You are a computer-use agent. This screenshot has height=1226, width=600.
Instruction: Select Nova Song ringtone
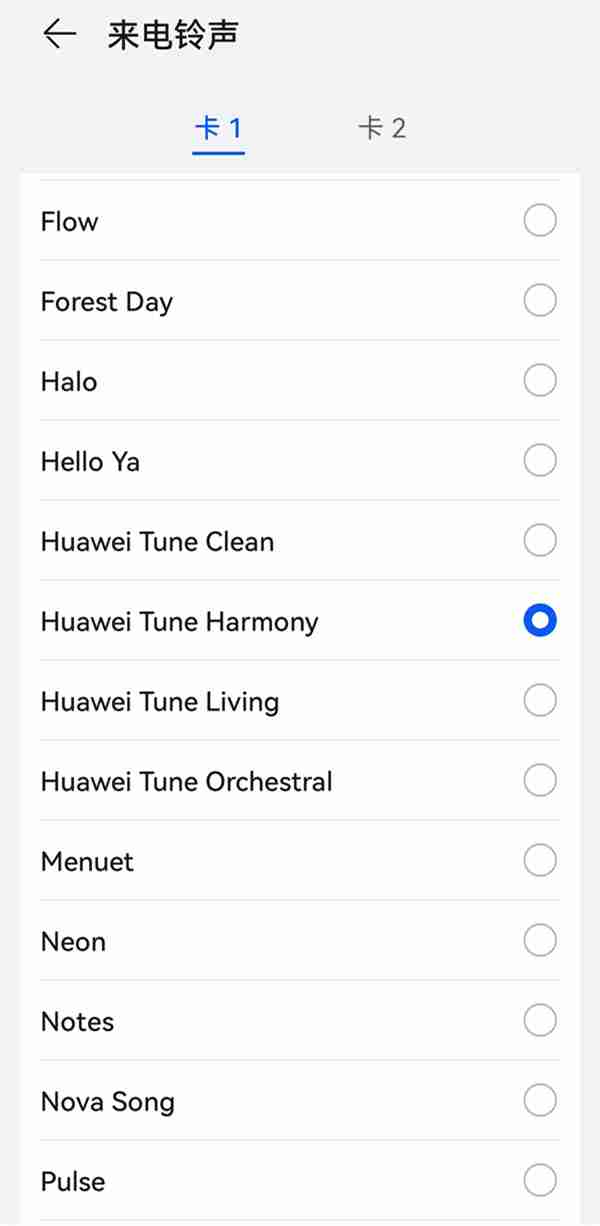[x=300, y=1101]
